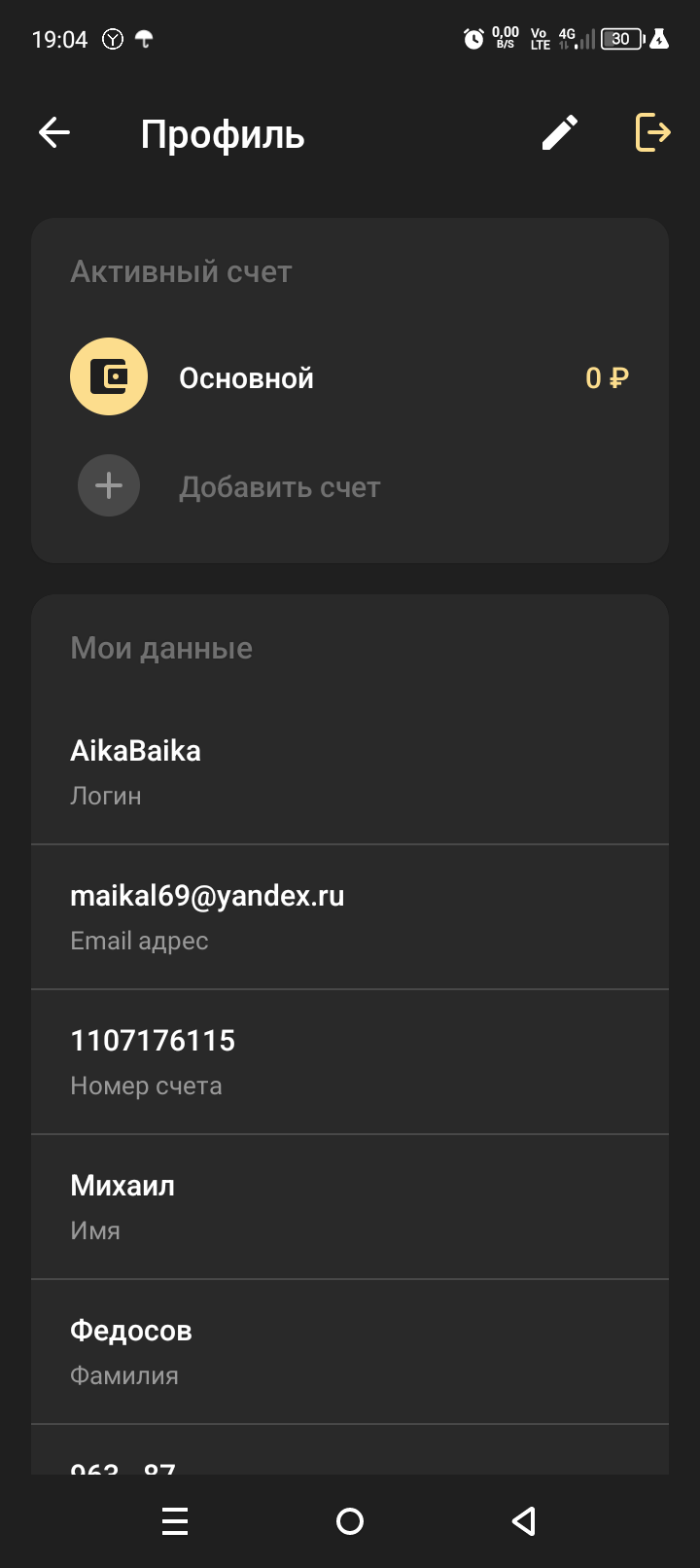Open the system recent apps menu

(x=175, y=1521)
